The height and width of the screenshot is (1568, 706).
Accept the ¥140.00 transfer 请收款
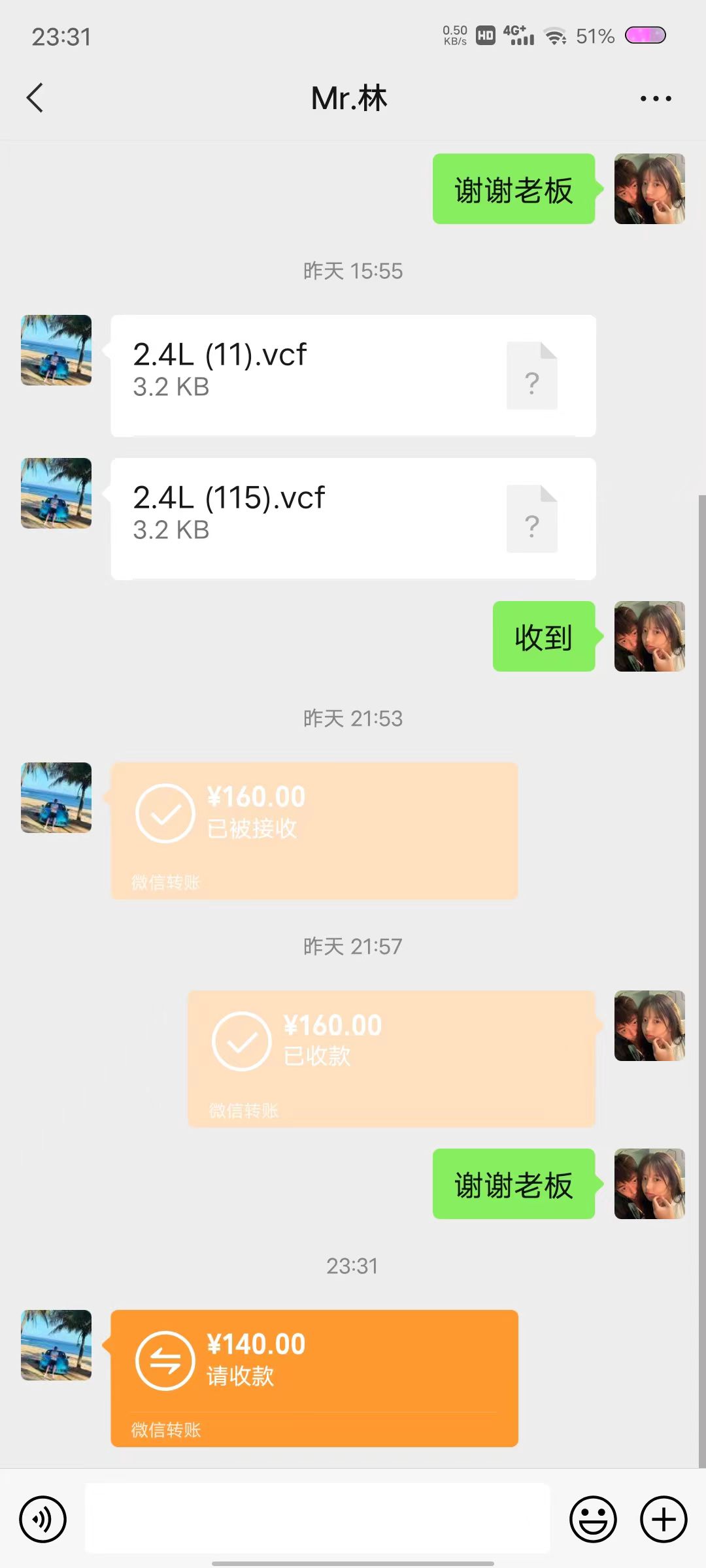tap(314, 1377)
